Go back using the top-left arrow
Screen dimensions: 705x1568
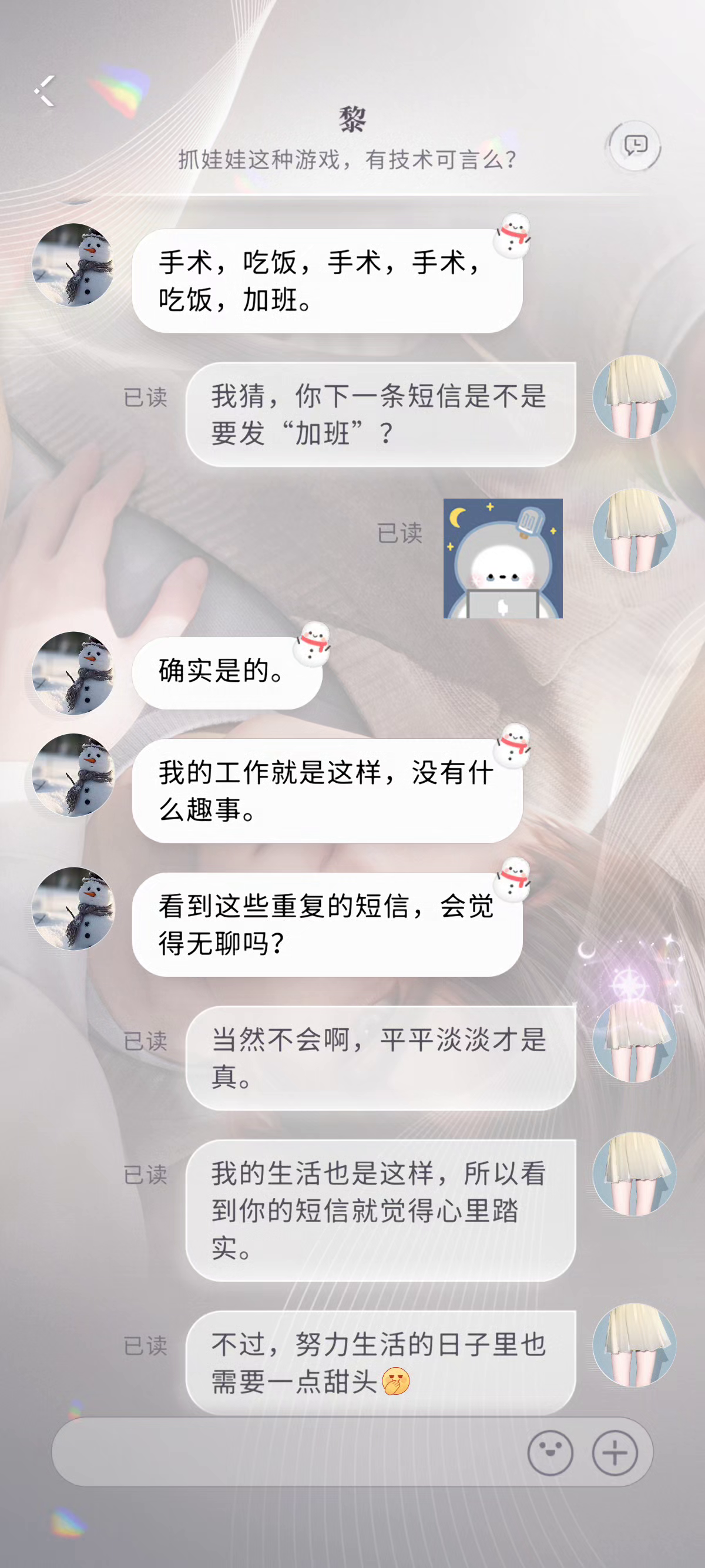click(x=45, y=90)
